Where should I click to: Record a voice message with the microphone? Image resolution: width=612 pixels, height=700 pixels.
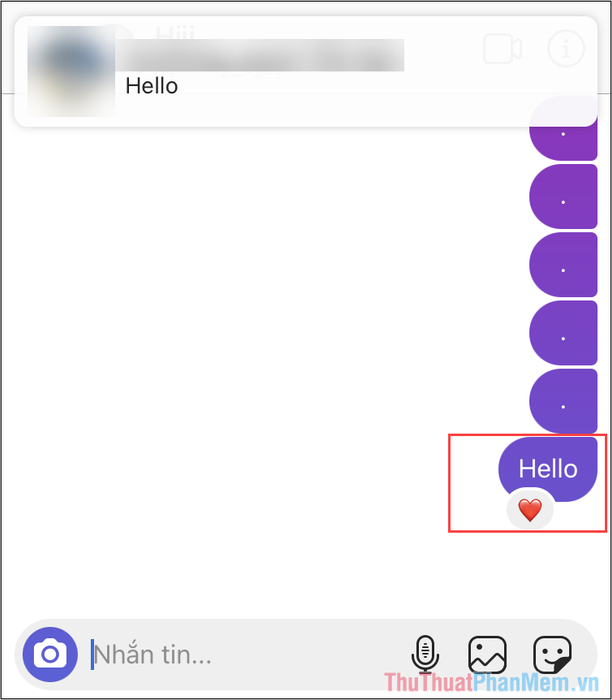click(x=426, y=655)
